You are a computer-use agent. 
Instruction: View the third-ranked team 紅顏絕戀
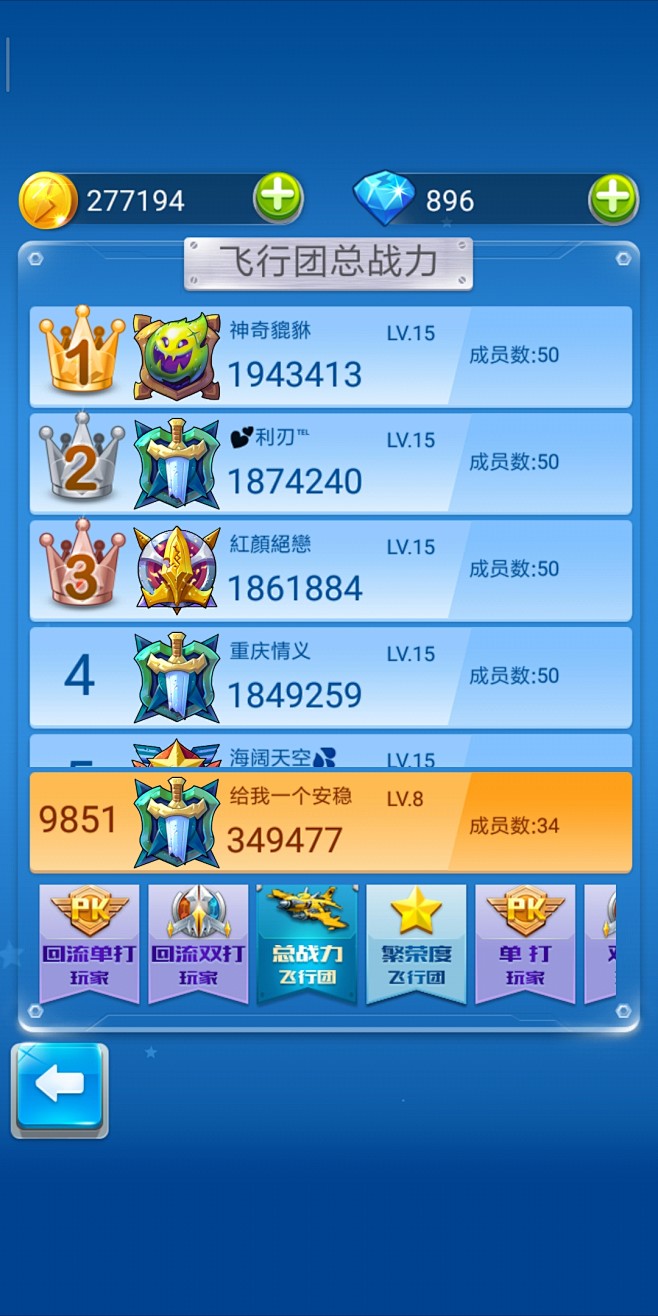point(331,570)
